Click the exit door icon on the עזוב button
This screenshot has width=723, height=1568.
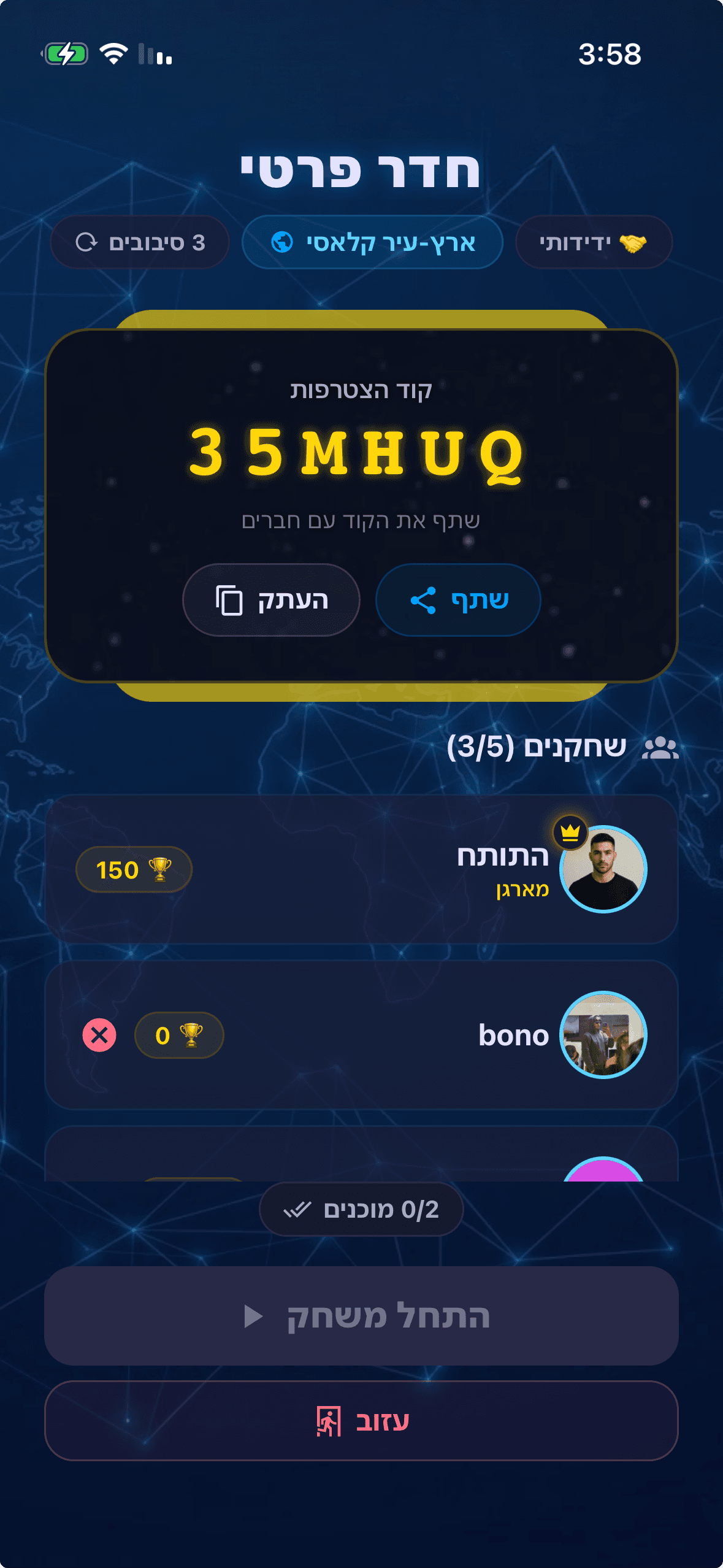(329, 1423)
